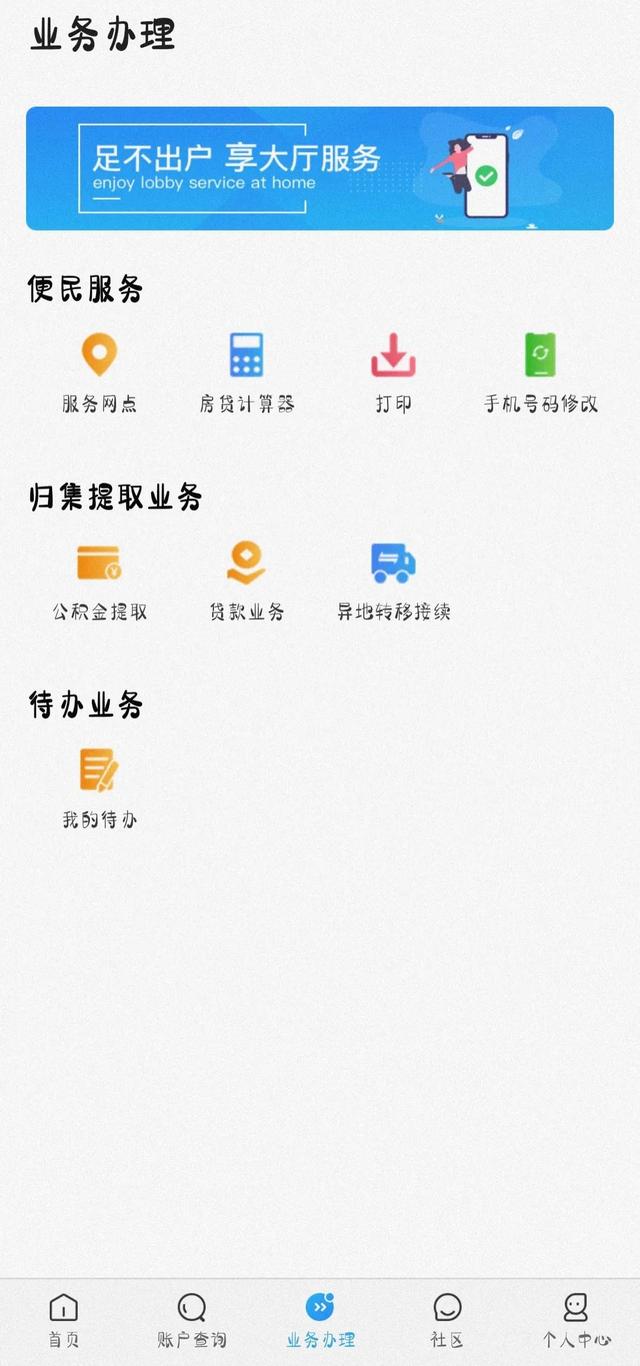The width and height of the screenshot is (640, 1366).
Task: Open 公积金提取 withdrawal service
Action: (x=99, y=582)
